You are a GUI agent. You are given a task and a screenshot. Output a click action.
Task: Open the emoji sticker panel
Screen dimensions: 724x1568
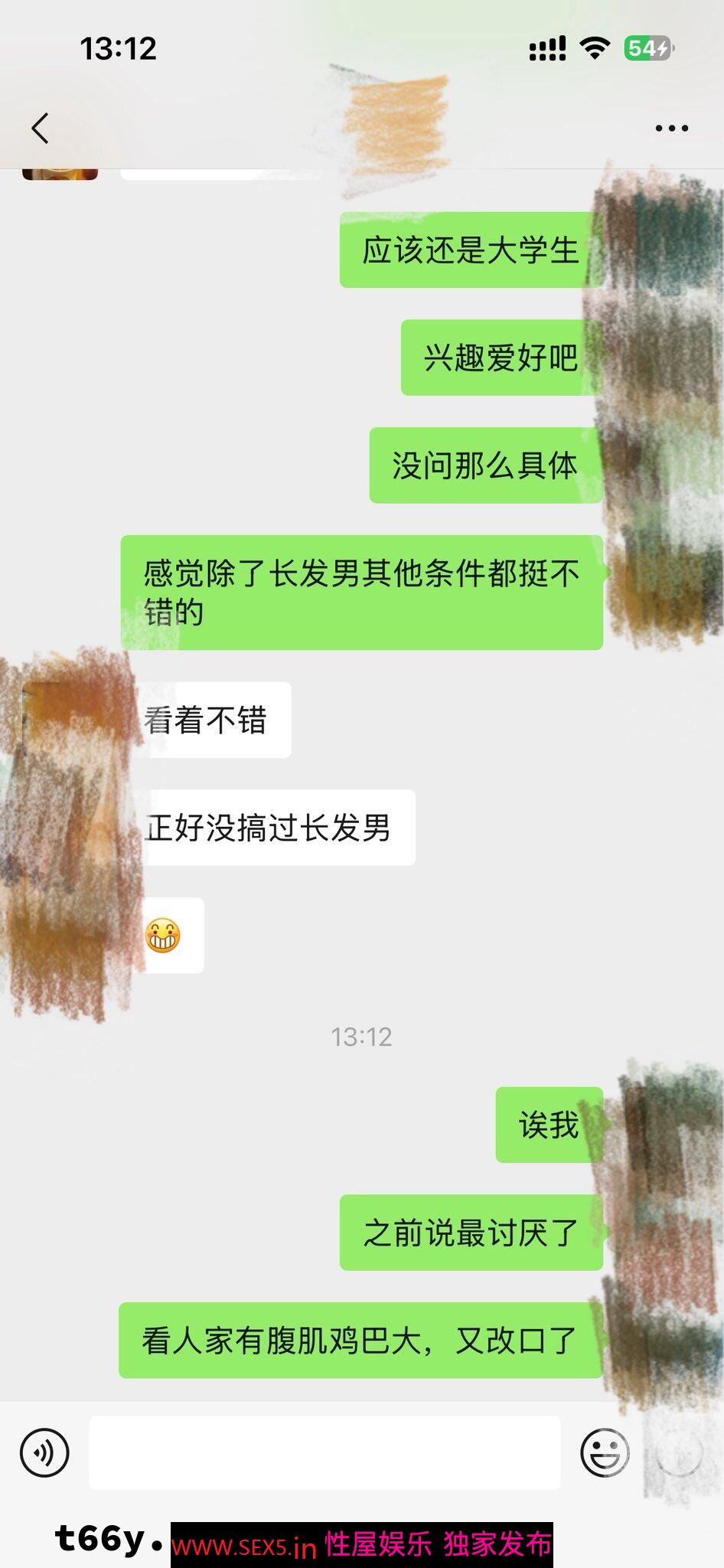[605, 1452]
